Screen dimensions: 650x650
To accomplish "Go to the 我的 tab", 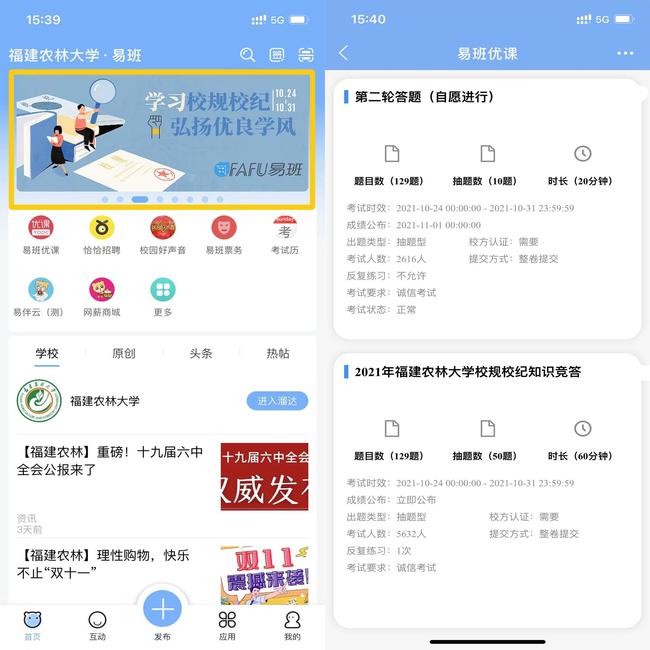I will click(x=292, y=625).
